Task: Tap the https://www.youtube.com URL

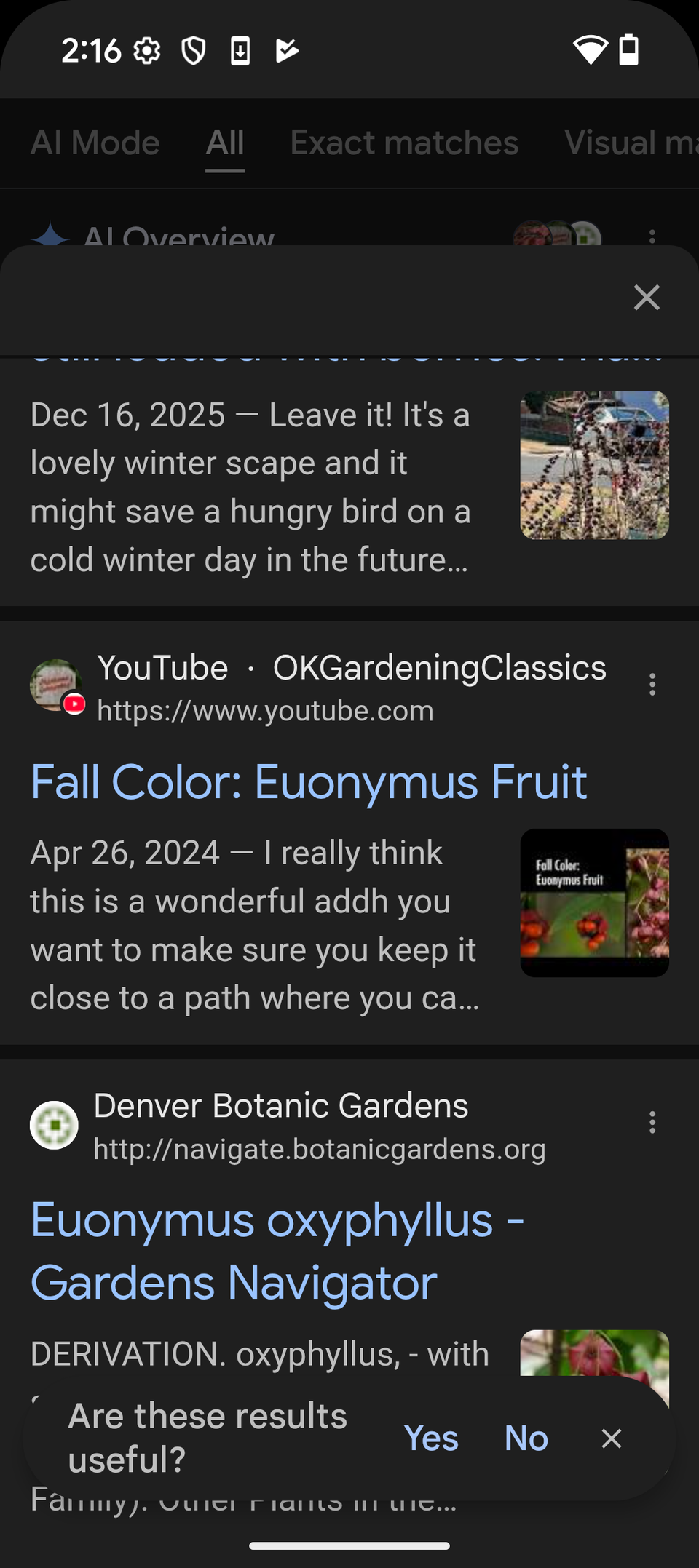Action: (266, 711)
